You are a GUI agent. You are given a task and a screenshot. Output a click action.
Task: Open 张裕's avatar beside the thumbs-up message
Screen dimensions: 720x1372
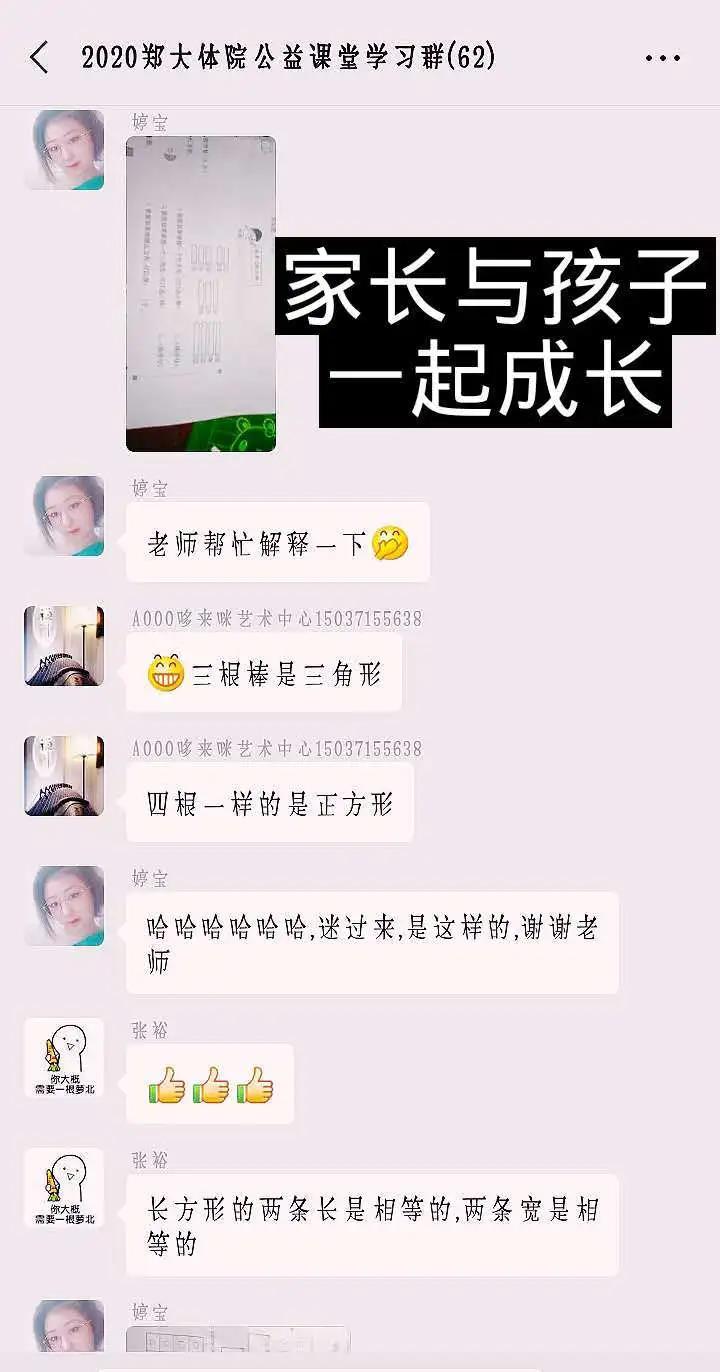pyautogui.click(x=64, y=1058)
